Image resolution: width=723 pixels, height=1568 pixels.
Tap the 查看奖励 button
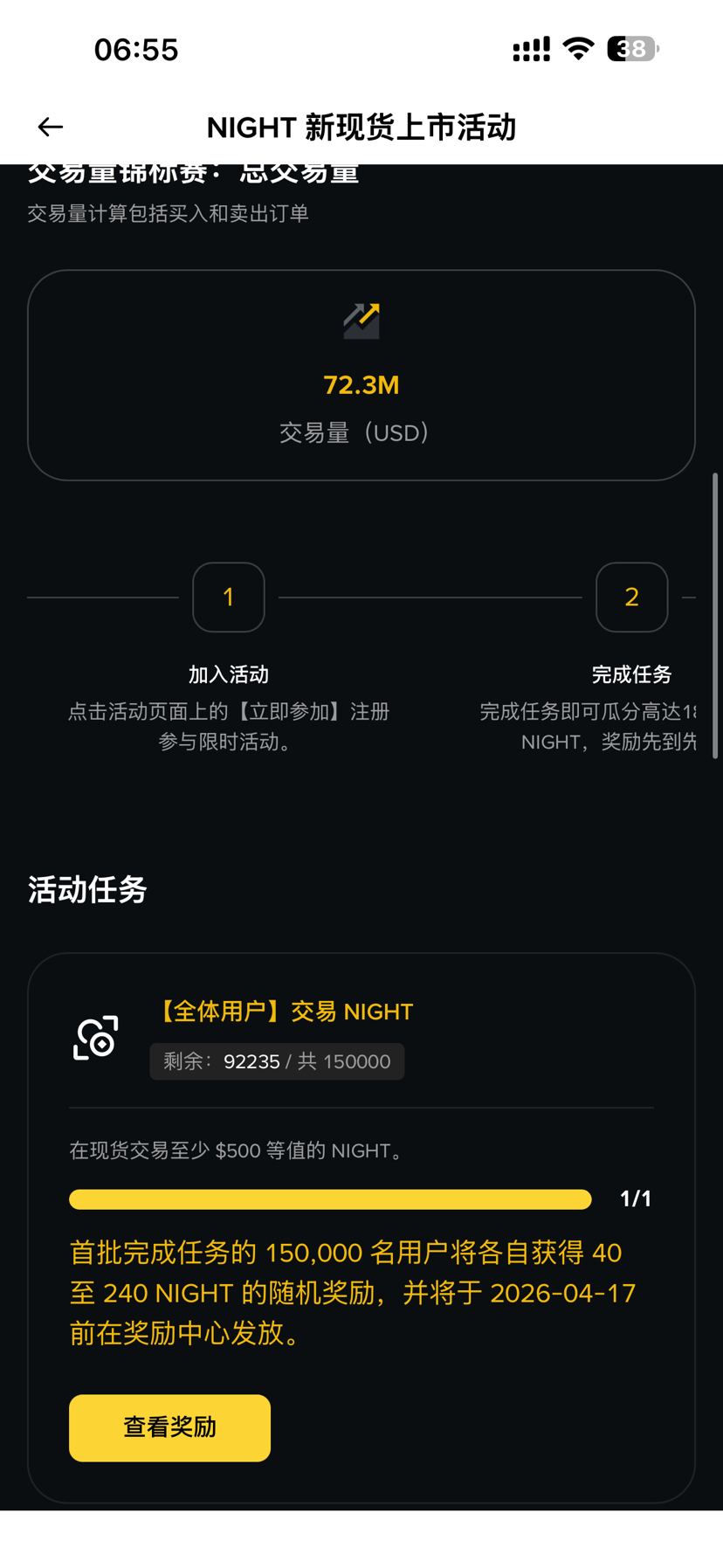(x=169, y=1427)
